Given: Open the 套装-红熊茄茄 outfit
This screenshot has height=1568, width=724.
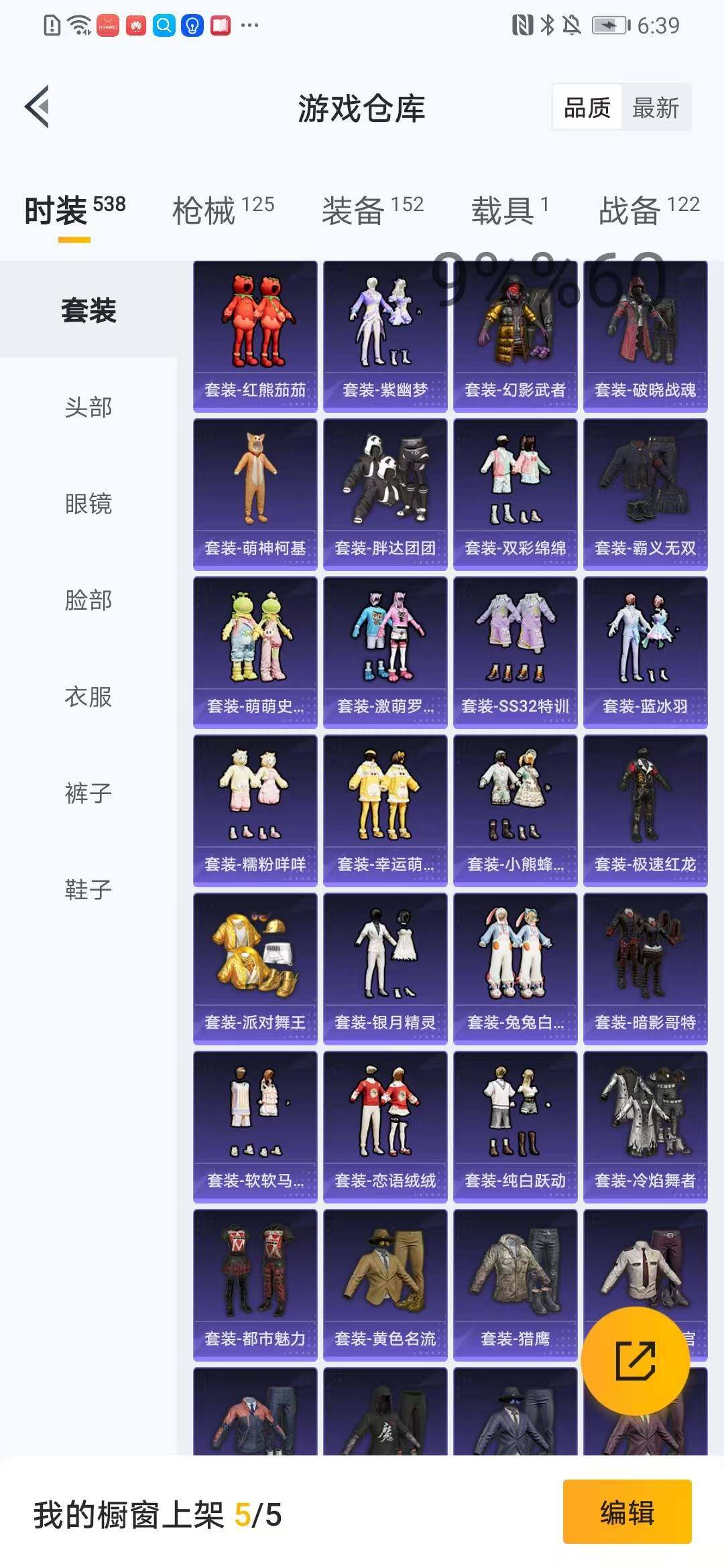Looking at the screenshot, I should [x=255, y=336].
